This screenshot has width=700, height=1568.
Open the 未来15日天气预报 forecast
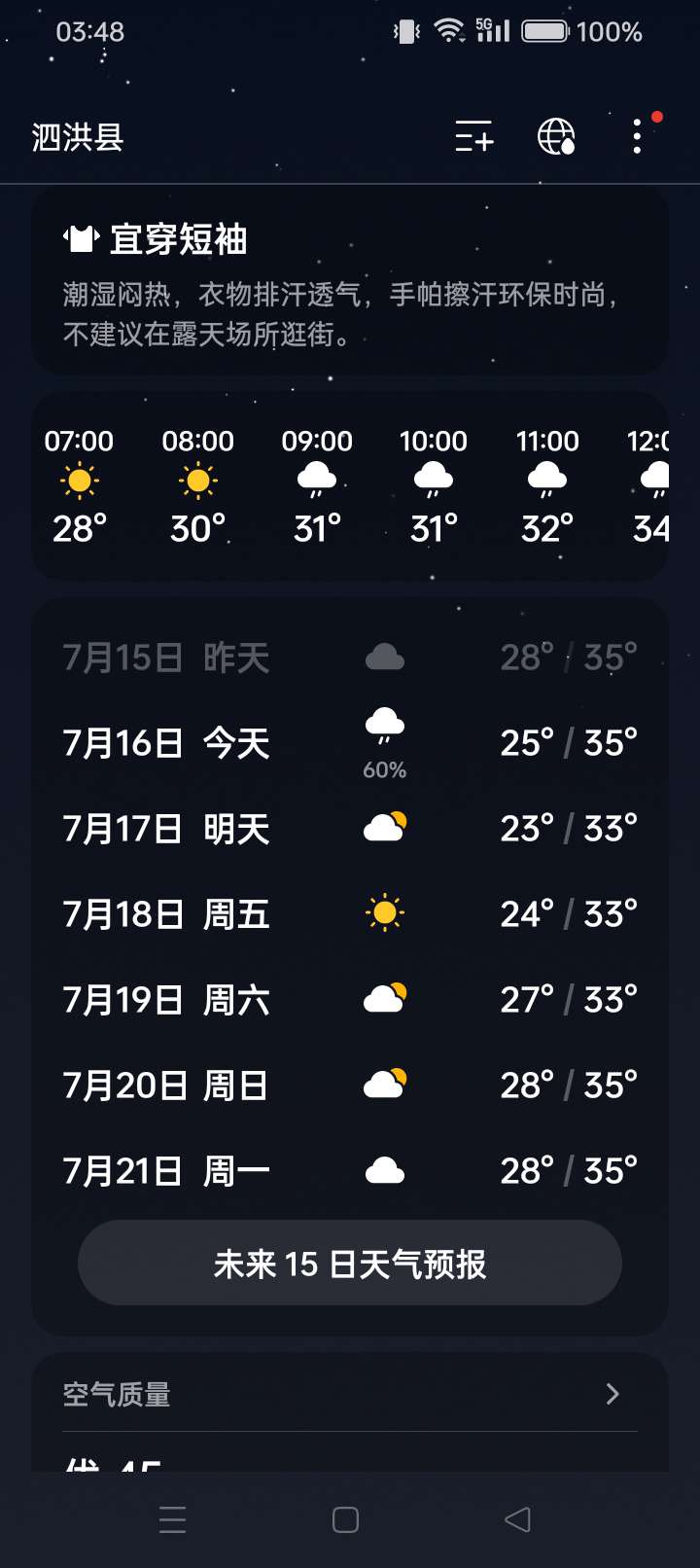click(x=350, y=1264)
